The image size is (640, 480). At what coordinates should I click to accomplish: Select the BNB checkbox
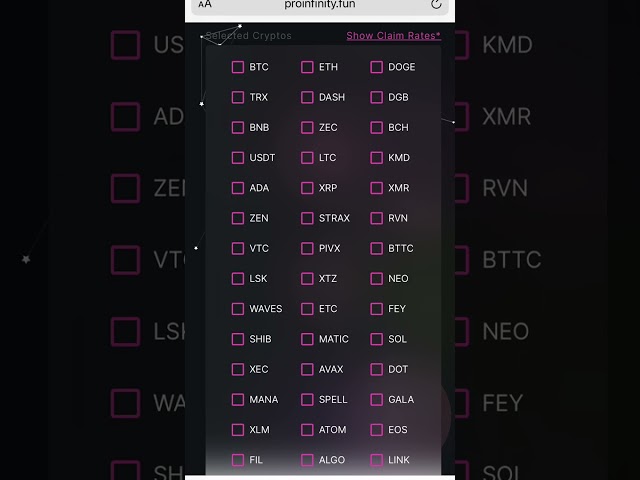238,128
